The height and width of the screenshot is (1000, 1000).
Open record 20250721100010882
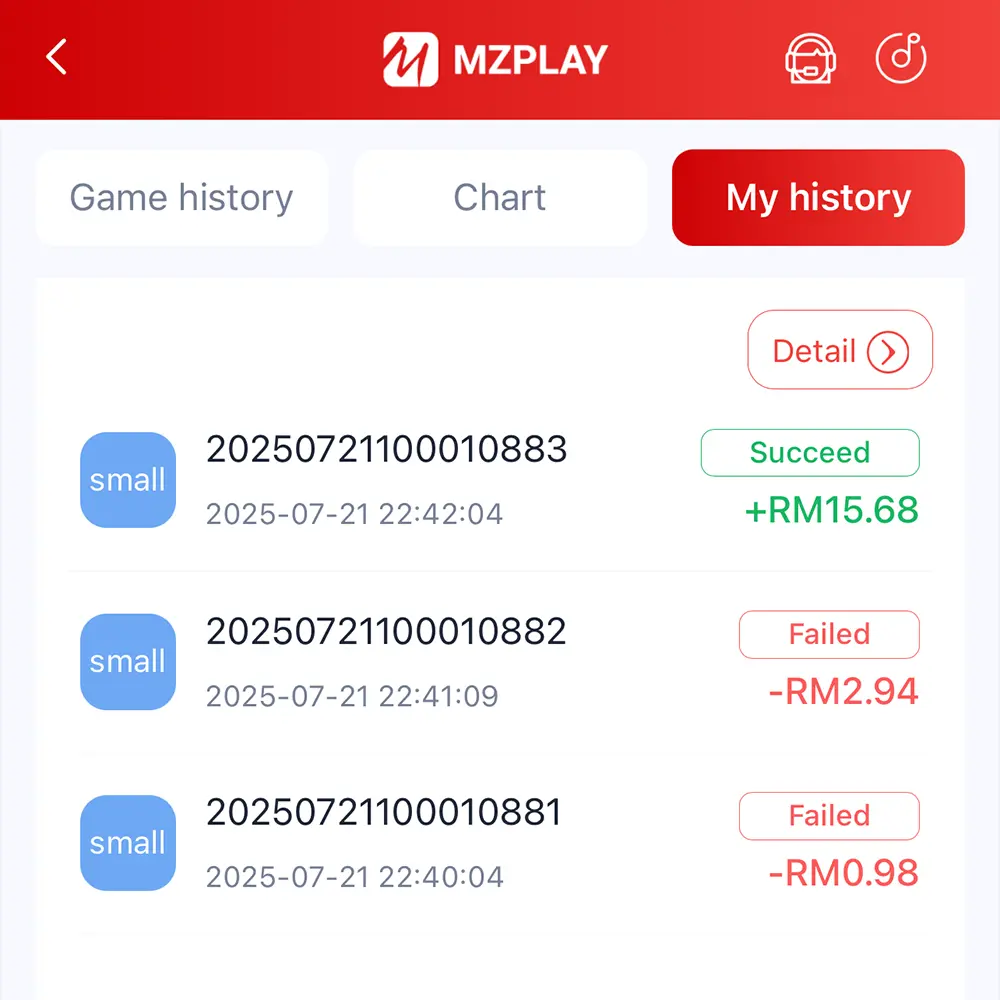386,632
